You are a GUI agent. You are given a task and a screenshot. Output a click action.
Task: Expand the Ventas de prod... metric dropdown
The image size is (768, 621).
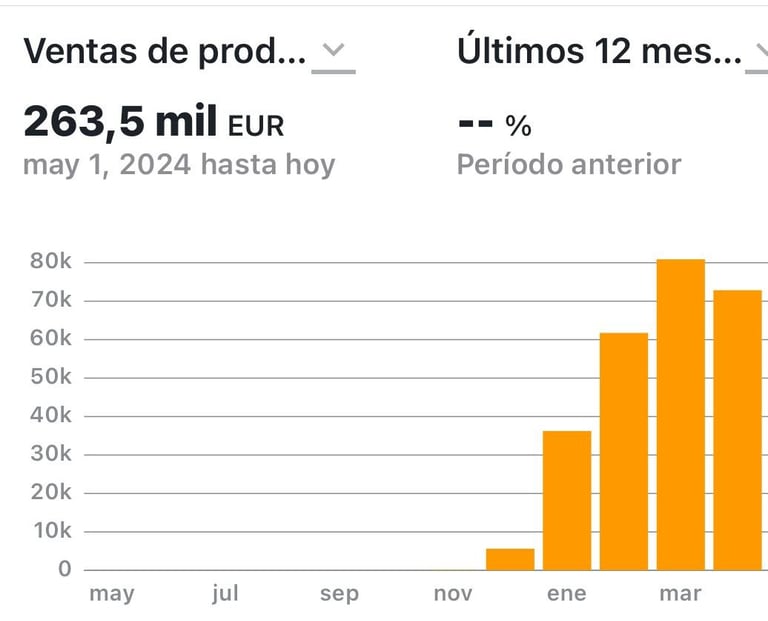point(333,53)
